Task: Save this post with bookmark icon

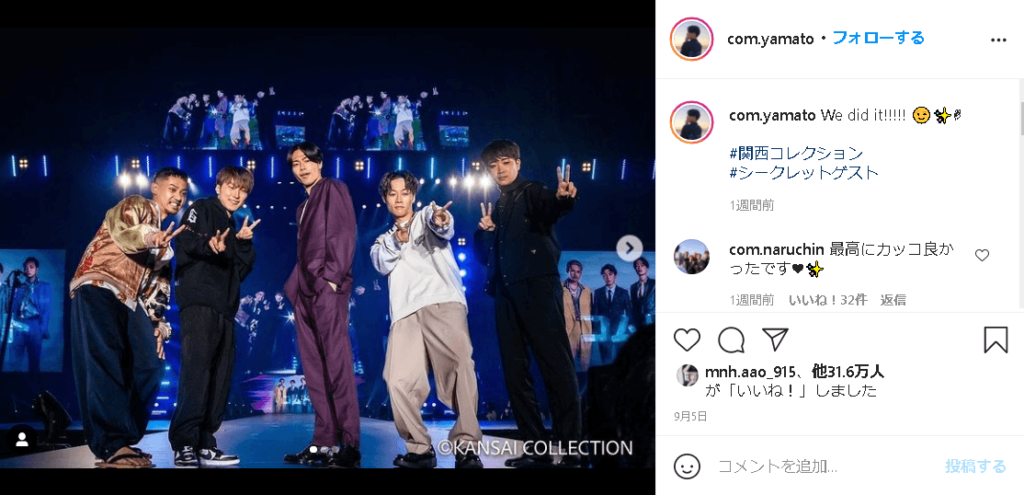Action: pyautogui.click(x=995, y=340)
